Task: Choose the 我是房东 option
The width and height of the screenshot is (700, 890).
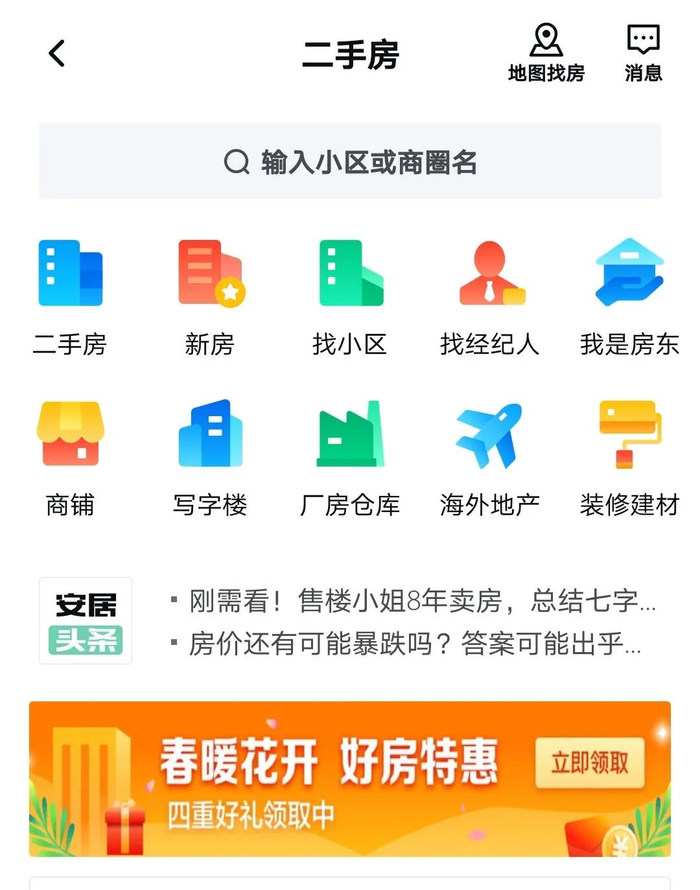Action: click(629, 297)
